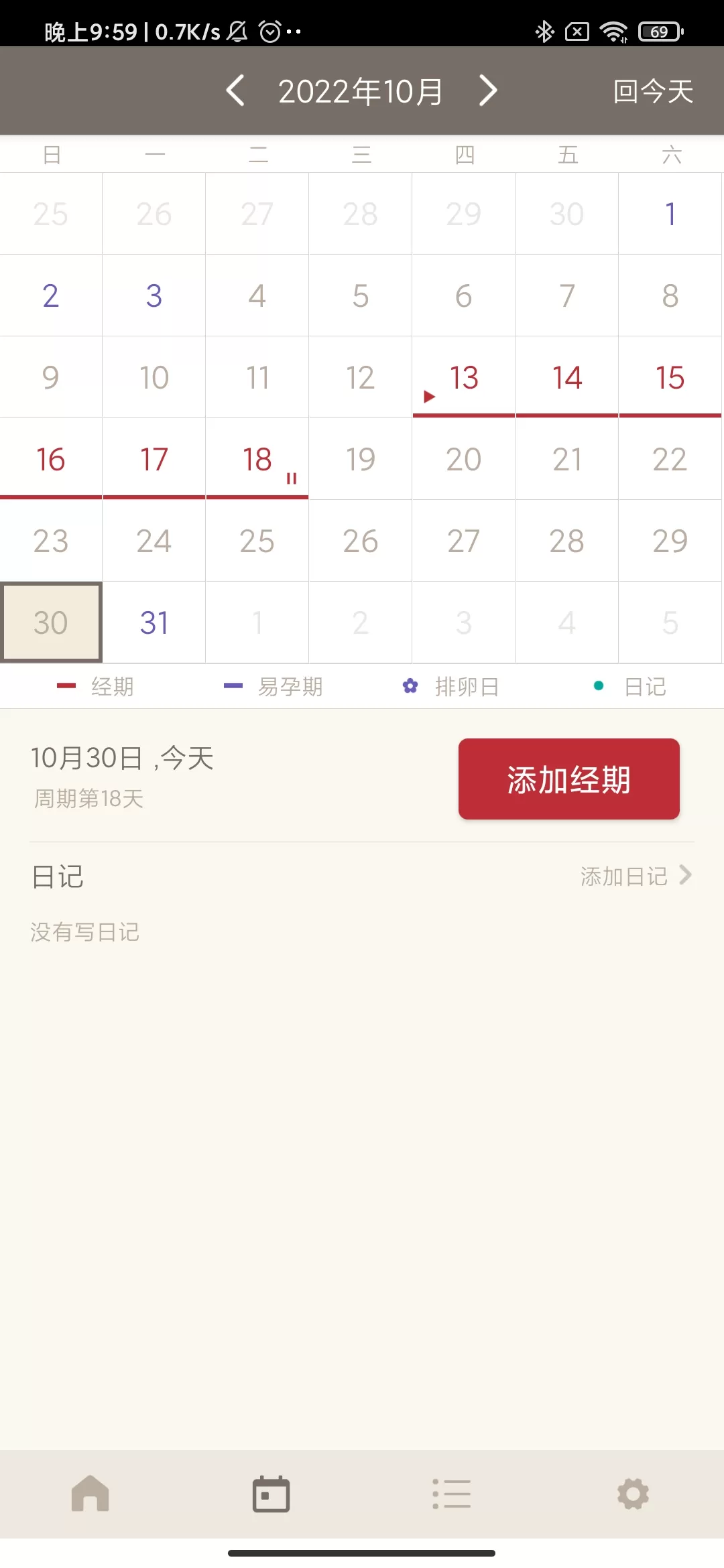Select October 18 on the calendar
The width and height of the screenshot is (724, 1568).
point(257,459)
